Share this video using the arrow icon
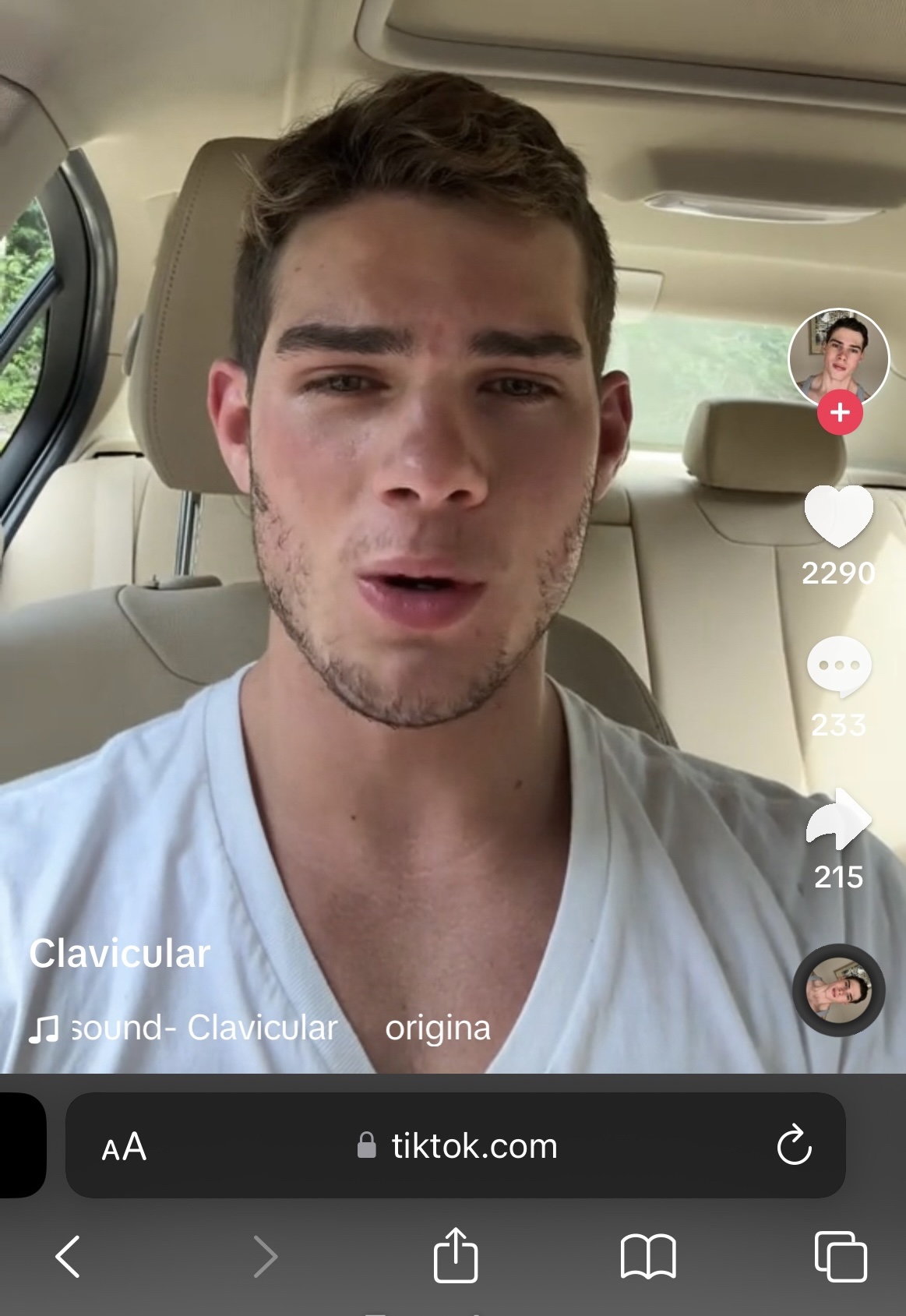 pyautogui.click(x=838, y=820)
